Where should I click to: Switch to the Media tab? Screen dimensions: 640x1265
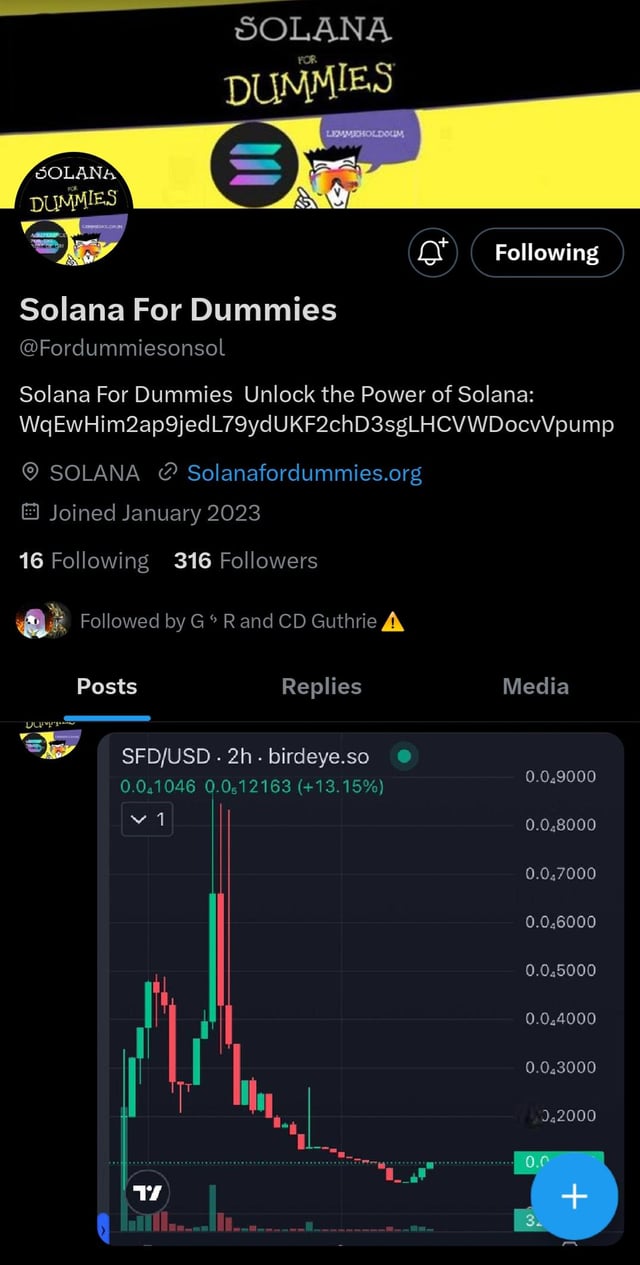point(536,687)
